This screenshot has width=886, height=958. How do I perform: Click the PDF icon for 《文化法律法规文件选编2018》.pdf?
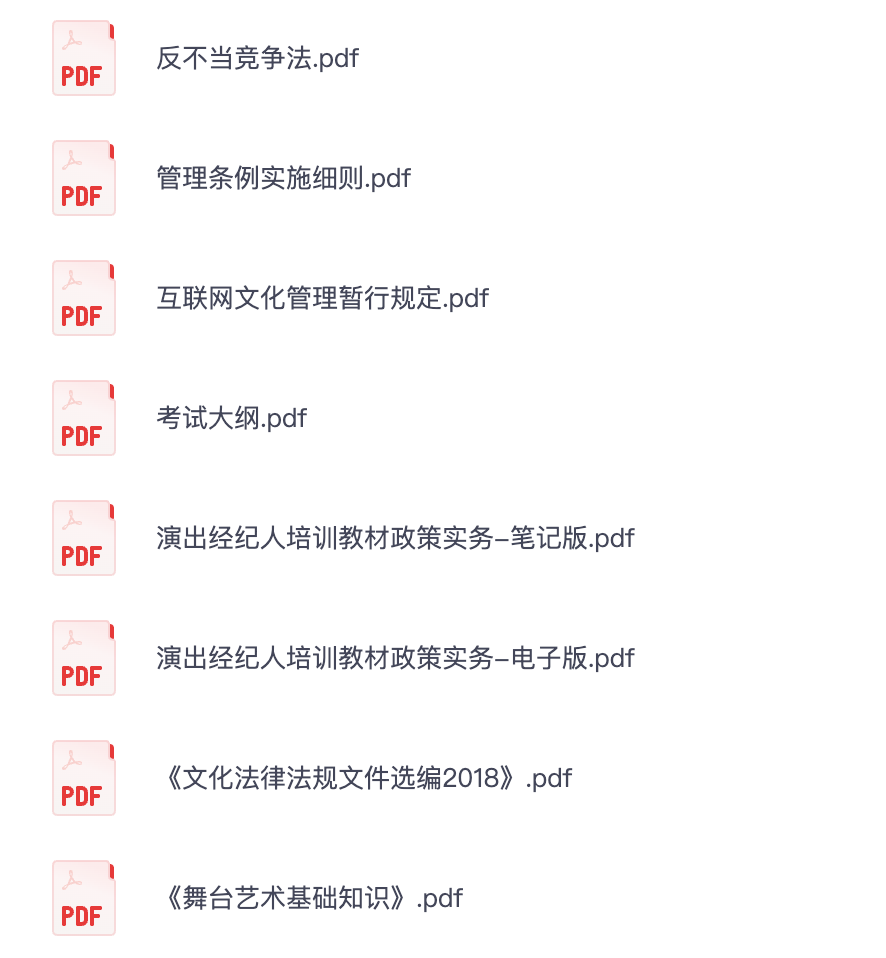click(83, 778)
